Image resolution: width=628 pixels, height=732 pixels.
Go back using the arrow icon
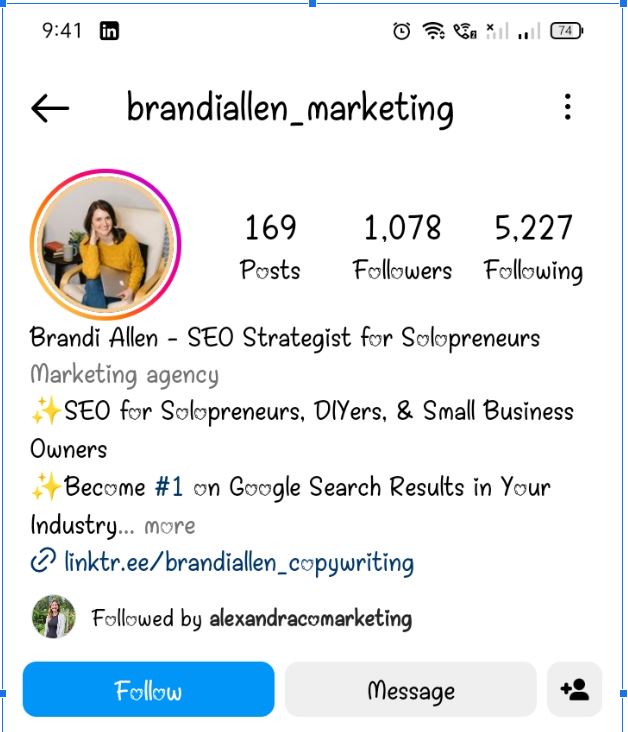pos(50,108)
